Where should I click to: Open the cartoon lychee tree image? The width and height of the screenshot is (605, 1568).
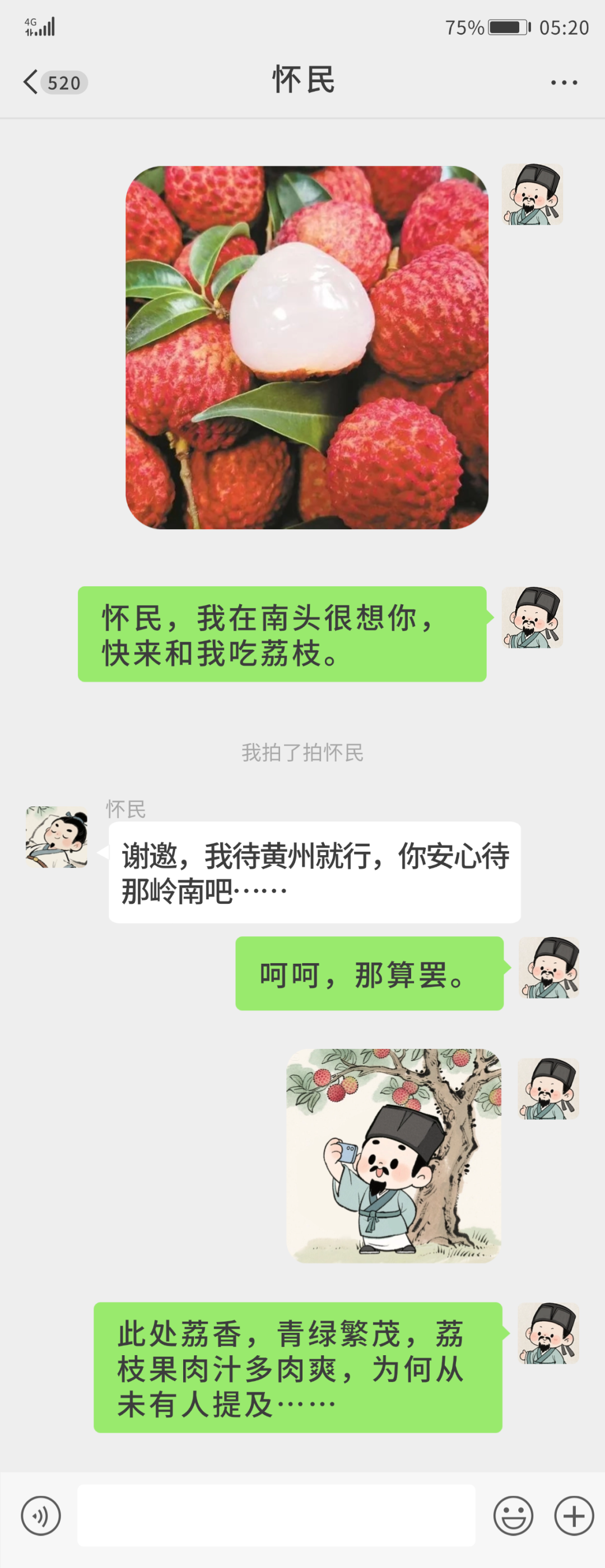(x=394, y=1155)
